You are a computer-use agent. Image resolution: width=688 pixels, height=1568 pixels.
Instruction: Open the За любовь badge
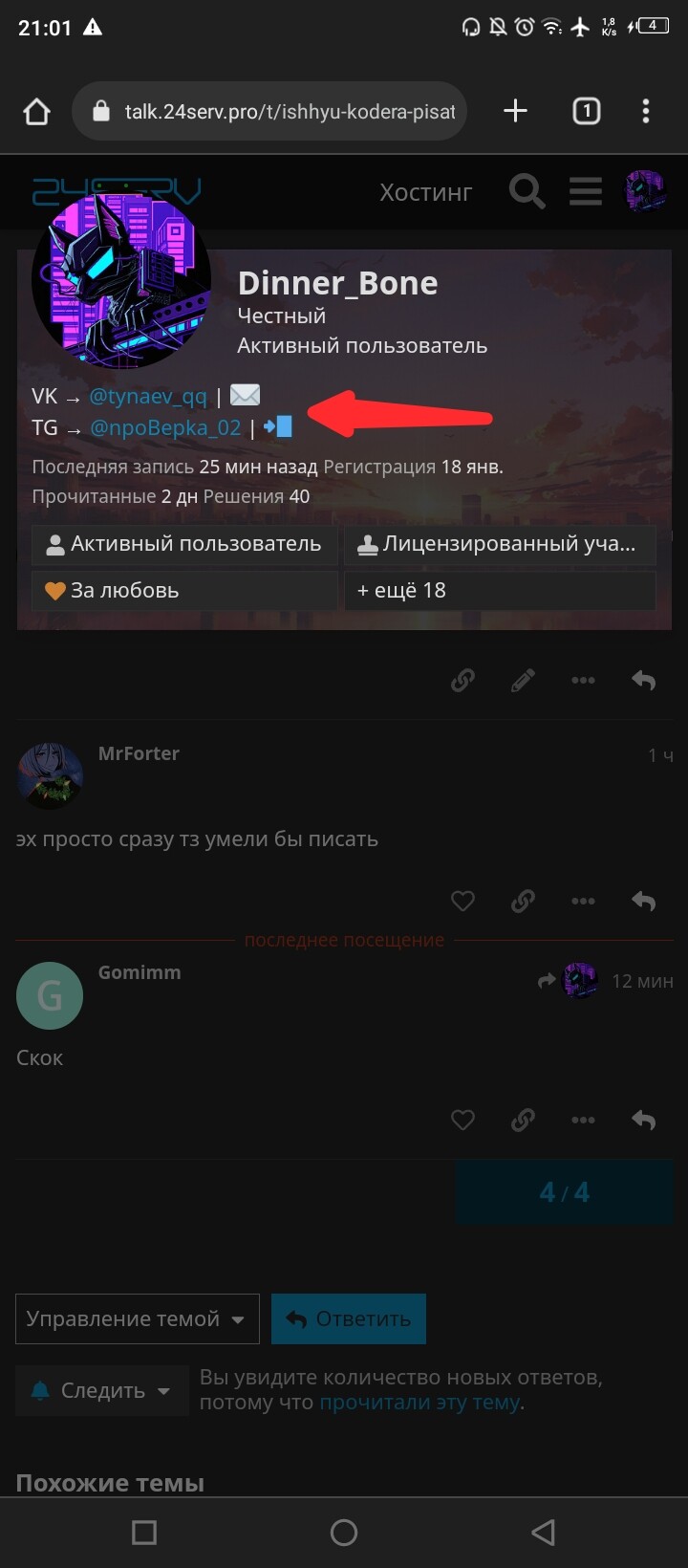tap(184, 591)
